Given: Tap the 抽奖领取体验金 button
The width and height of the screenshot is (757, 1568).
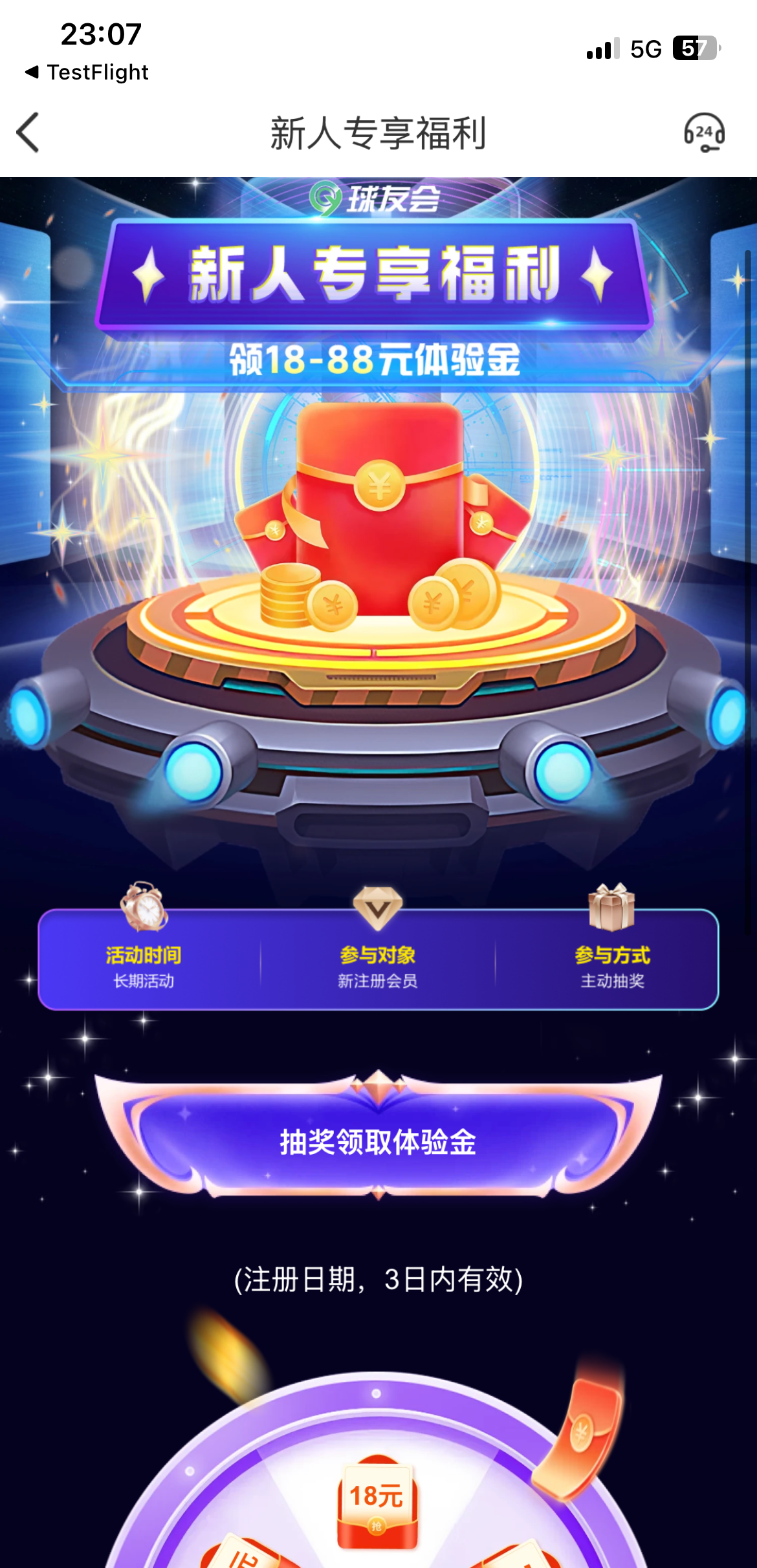Looking at the screenshot, I should pos(378,1143).
